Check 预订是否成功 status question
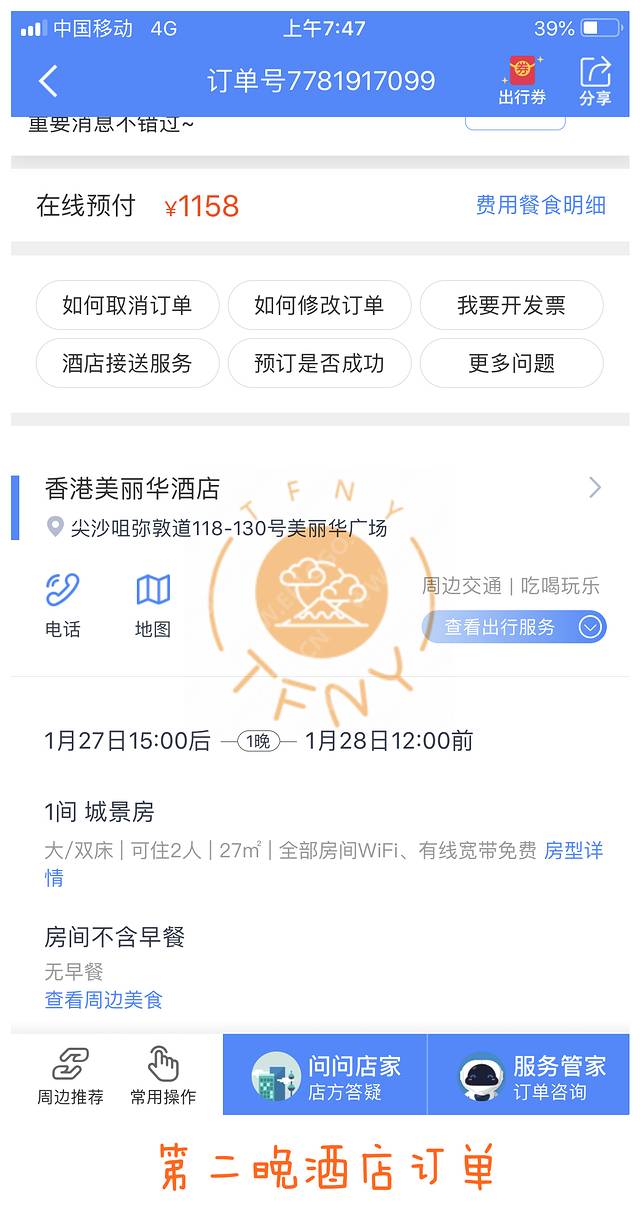 (319, 363)
